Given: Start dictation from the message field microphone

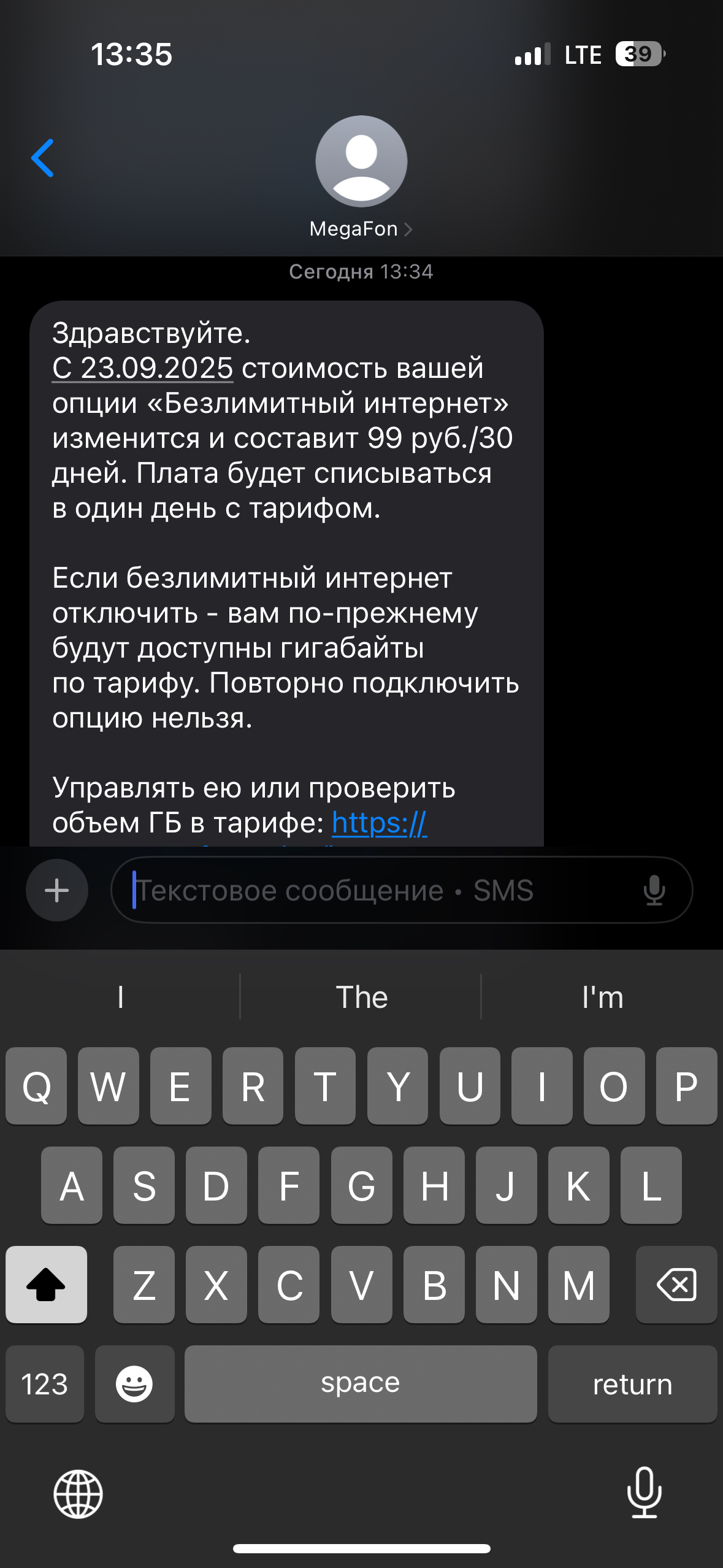Looking at the screenshot, I should tap(654, 890).
